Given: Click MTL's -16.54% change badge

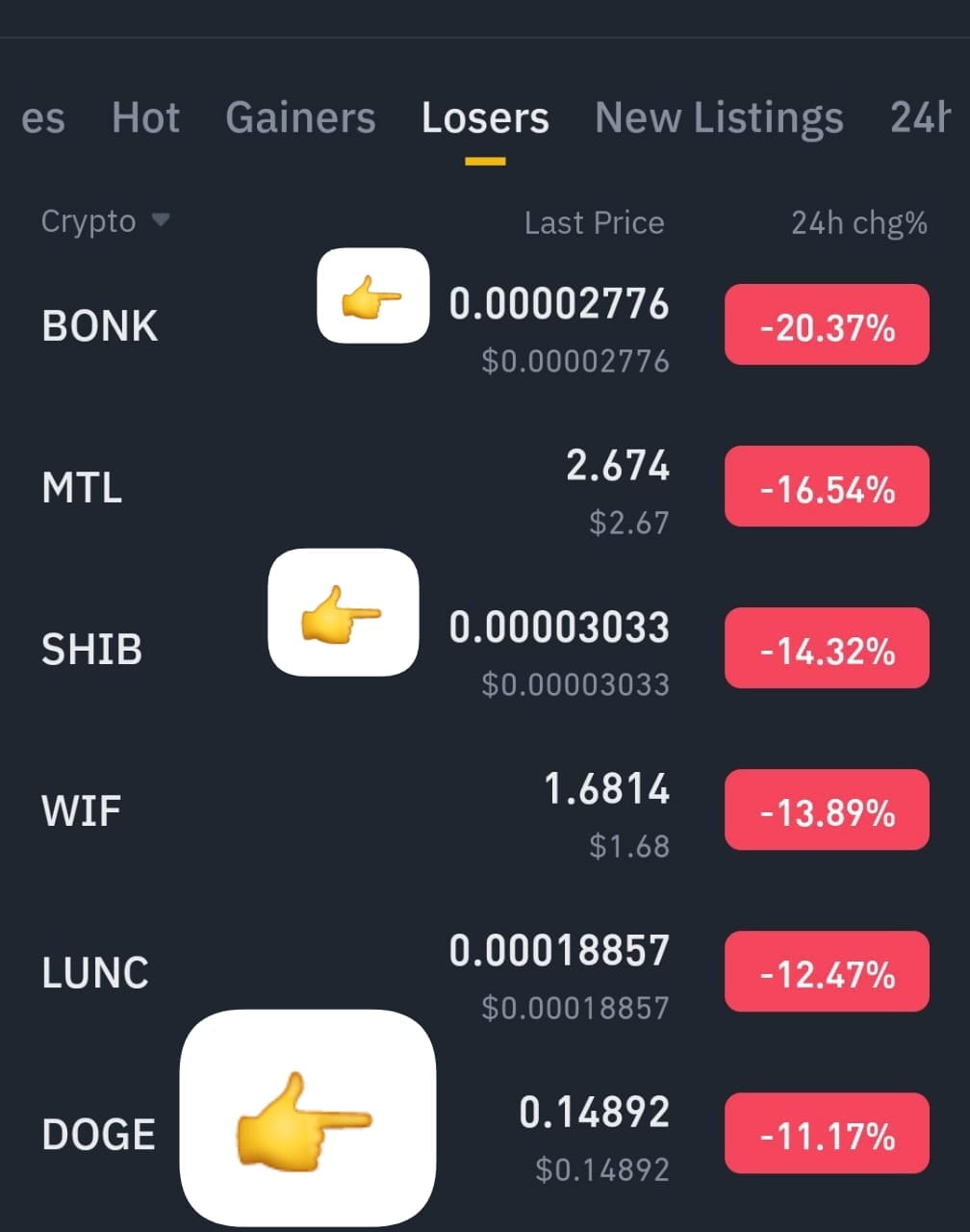Looking at the screenshot, I should 826,487.
